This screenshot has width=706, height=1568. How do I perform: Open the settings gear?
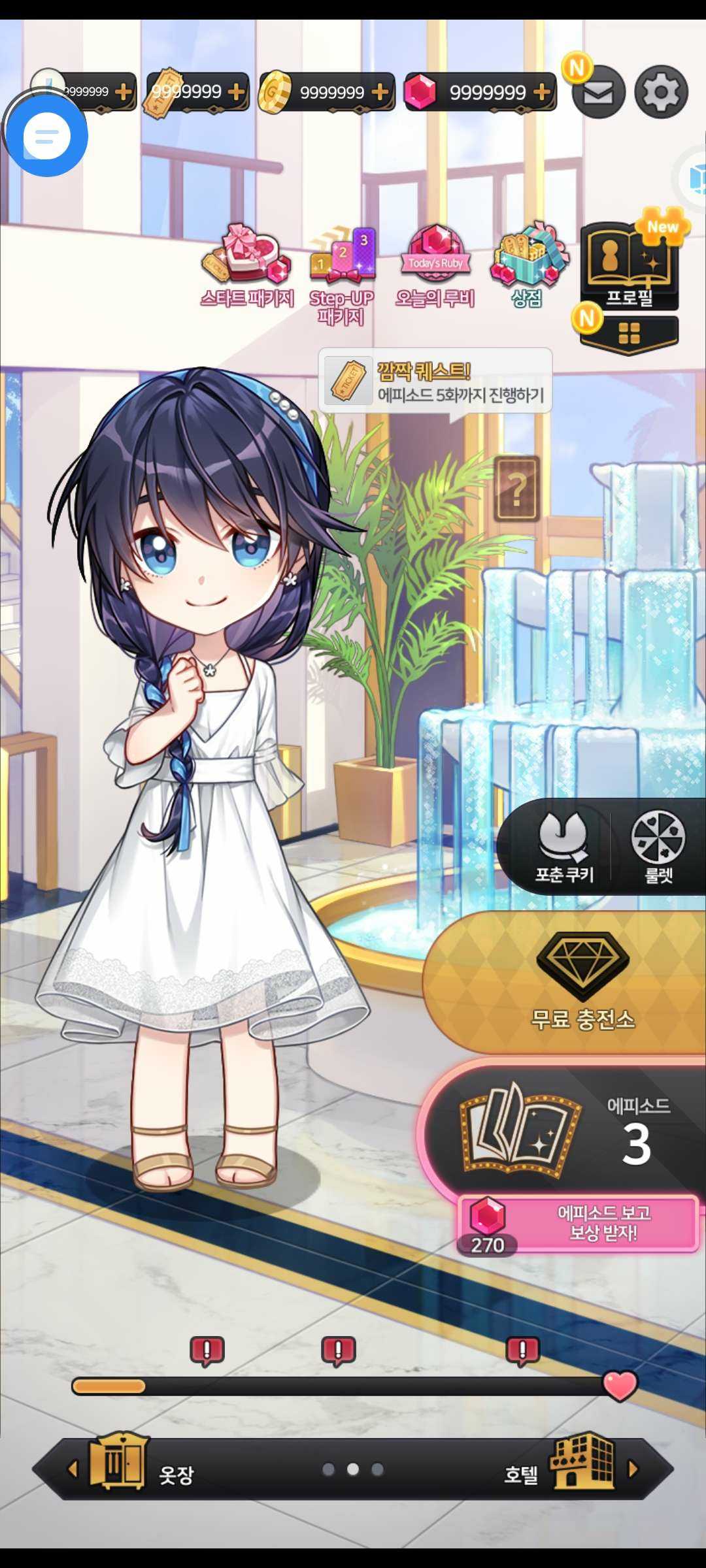661,92
